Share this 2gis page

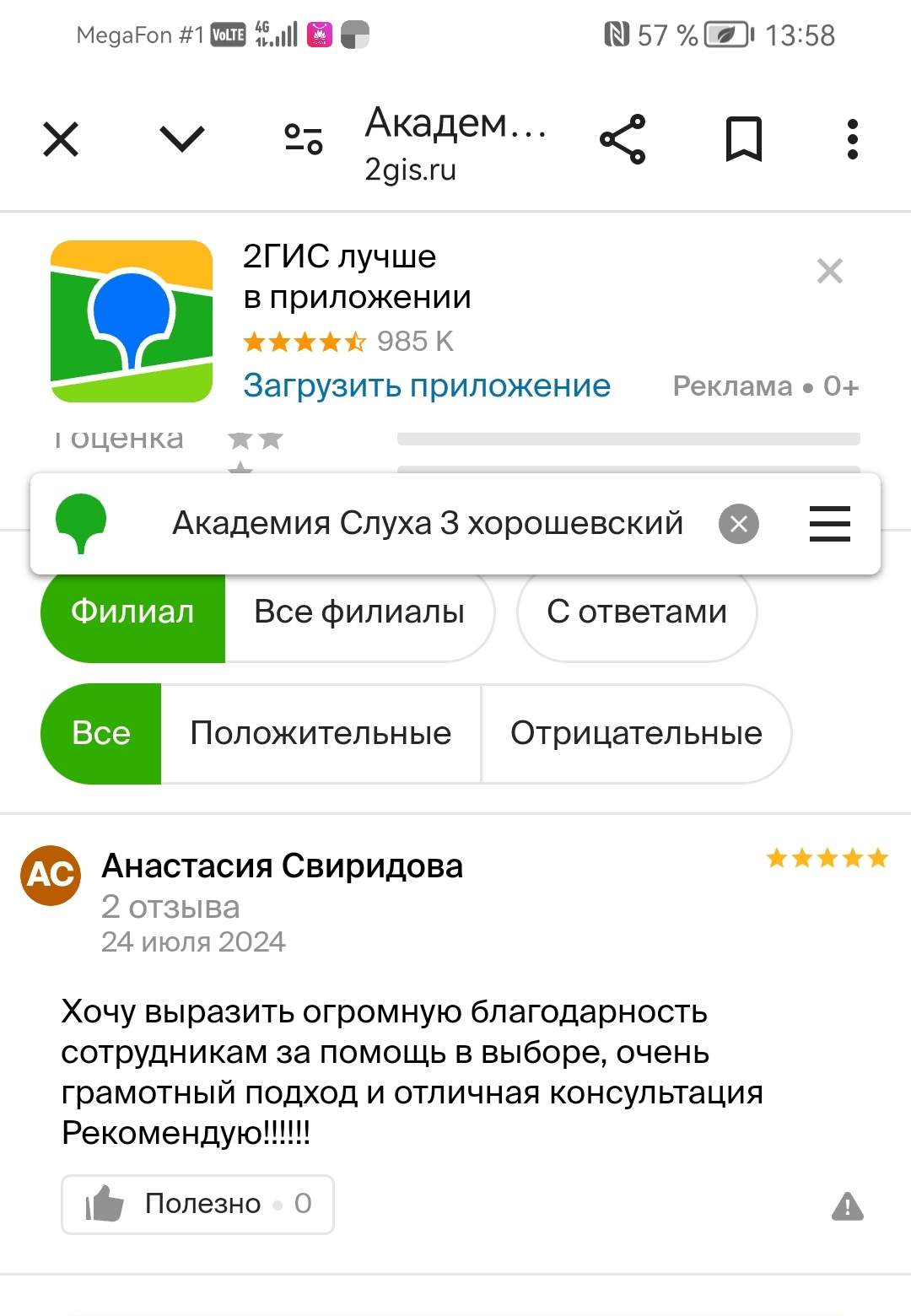623,139
